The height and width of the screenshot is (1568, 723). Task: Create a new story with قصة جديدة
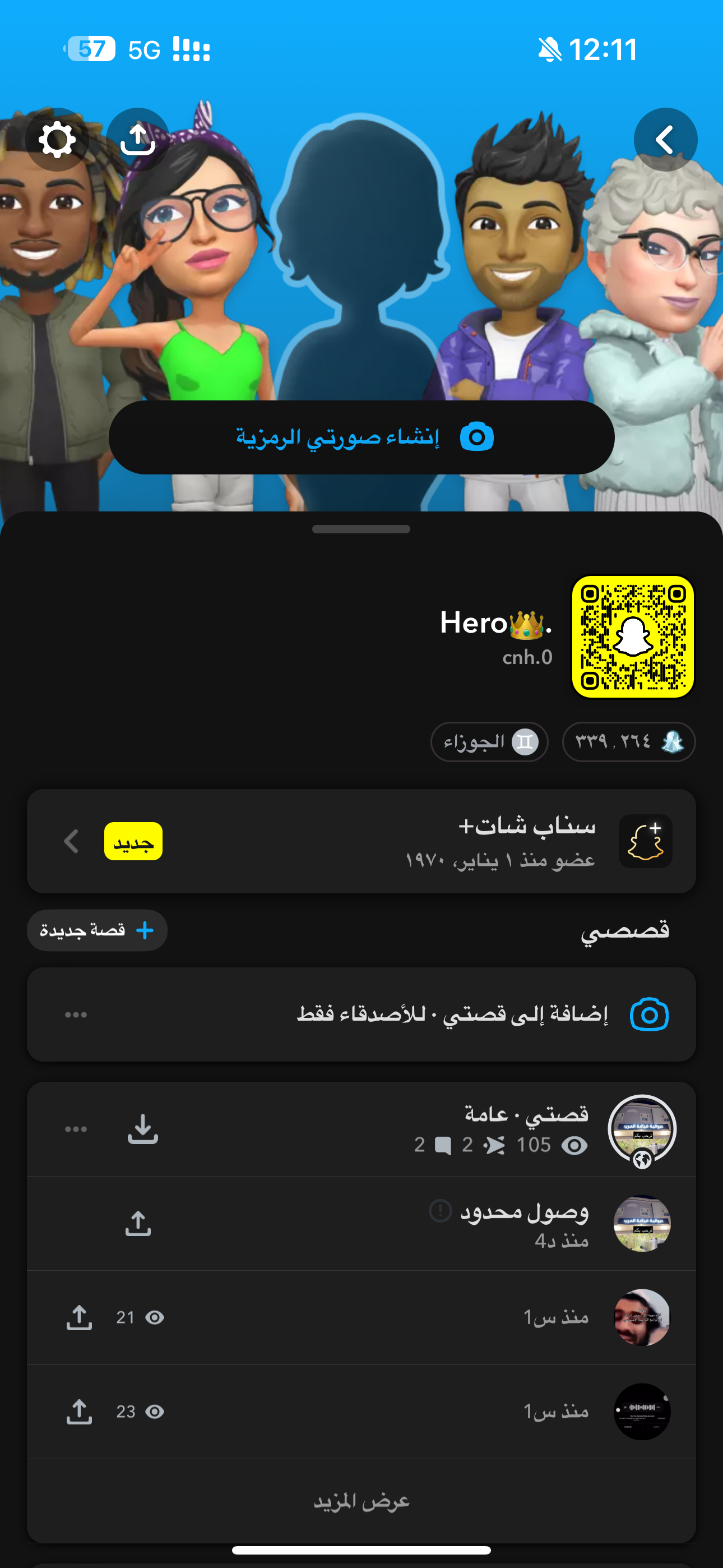click(98, 930)
